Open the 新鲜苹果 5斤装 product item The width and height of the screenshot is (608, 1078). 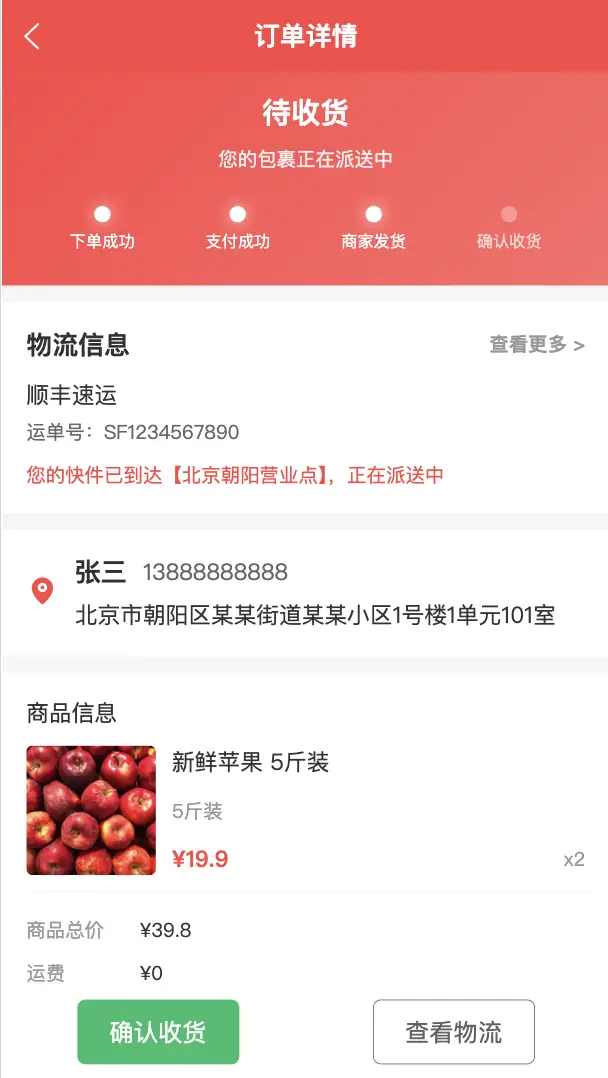(x=250, y=763)
